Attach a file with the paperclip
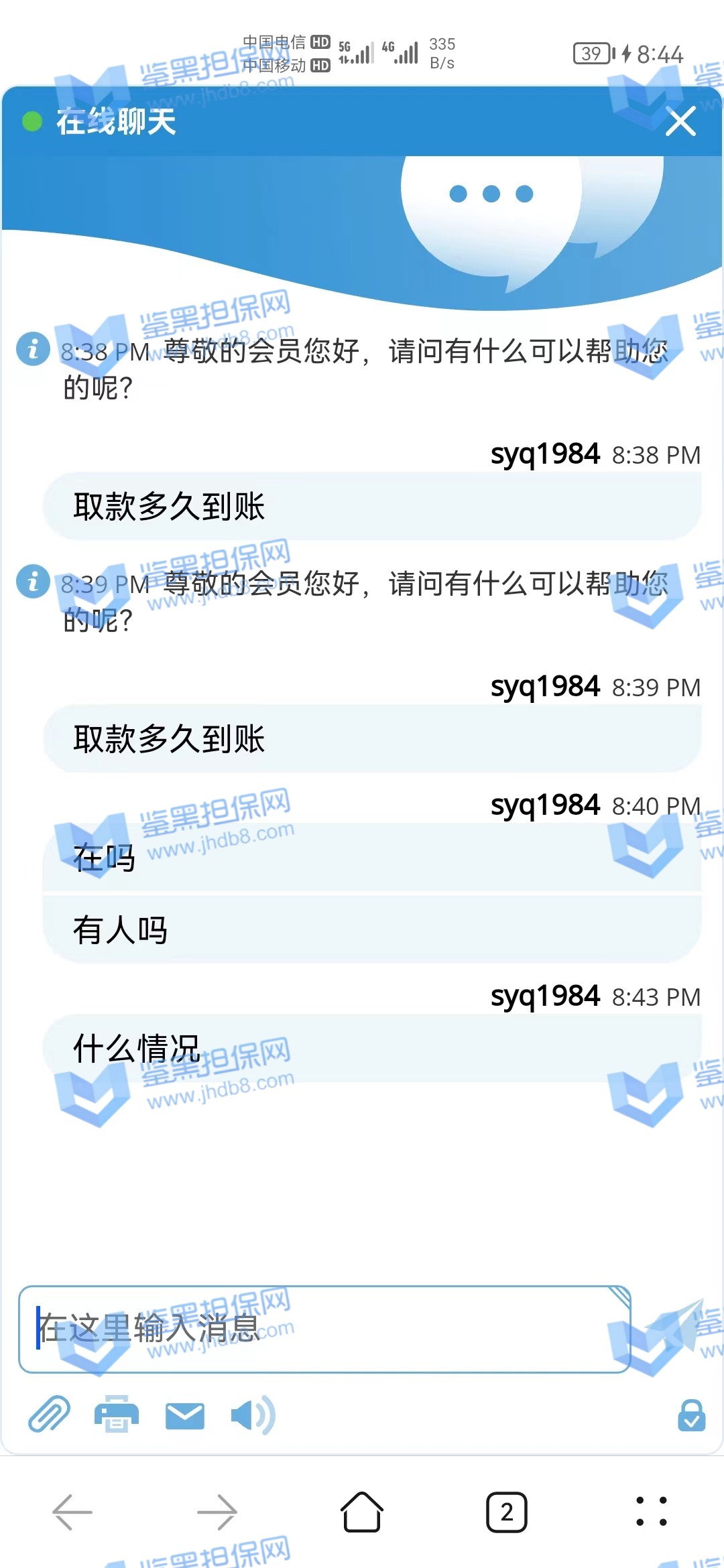Screen dimensions: 724x1568 49,1415
